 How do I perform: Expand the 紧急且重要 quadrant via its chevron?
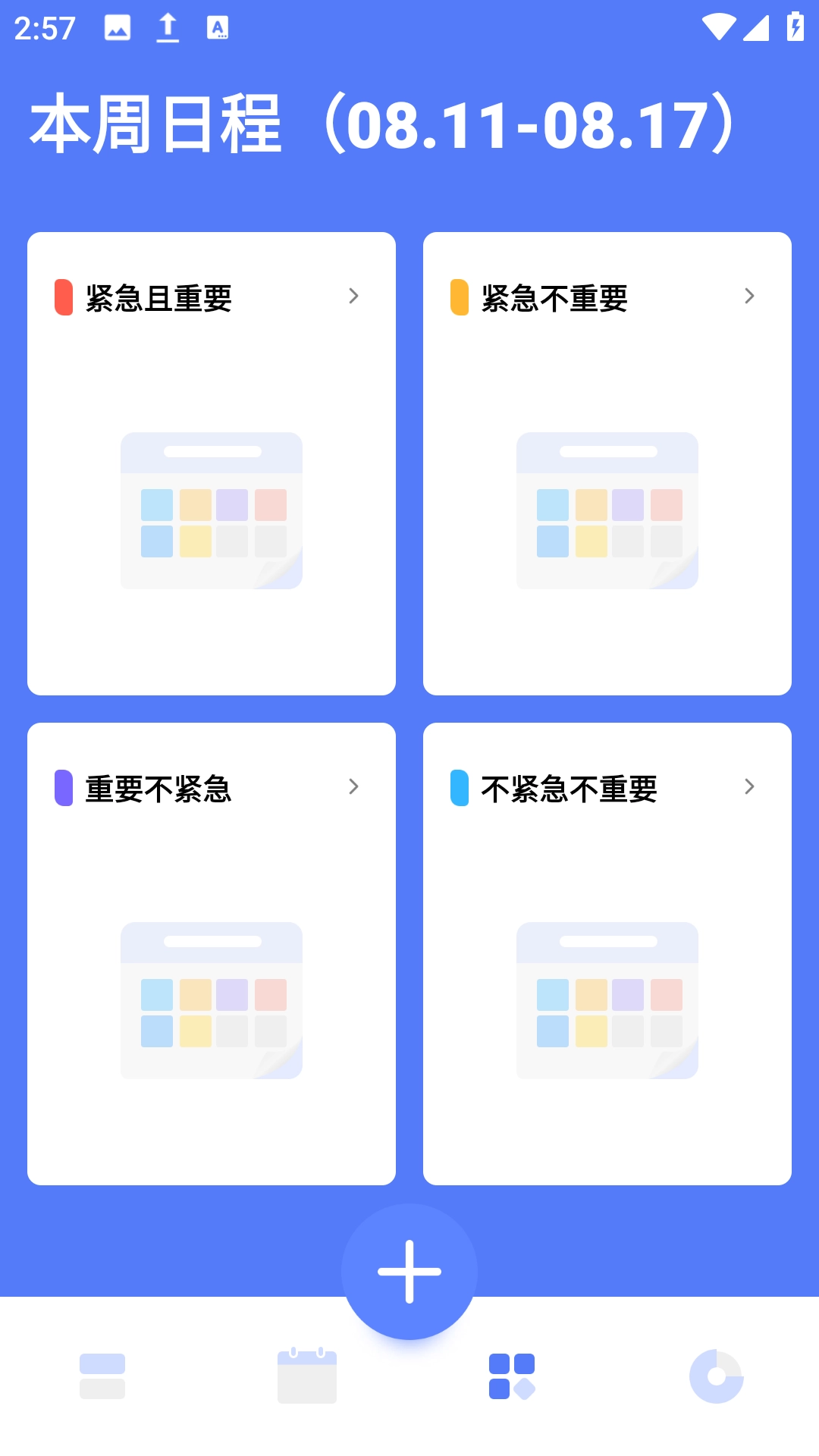pyautogui.click(x=353, y=297)
